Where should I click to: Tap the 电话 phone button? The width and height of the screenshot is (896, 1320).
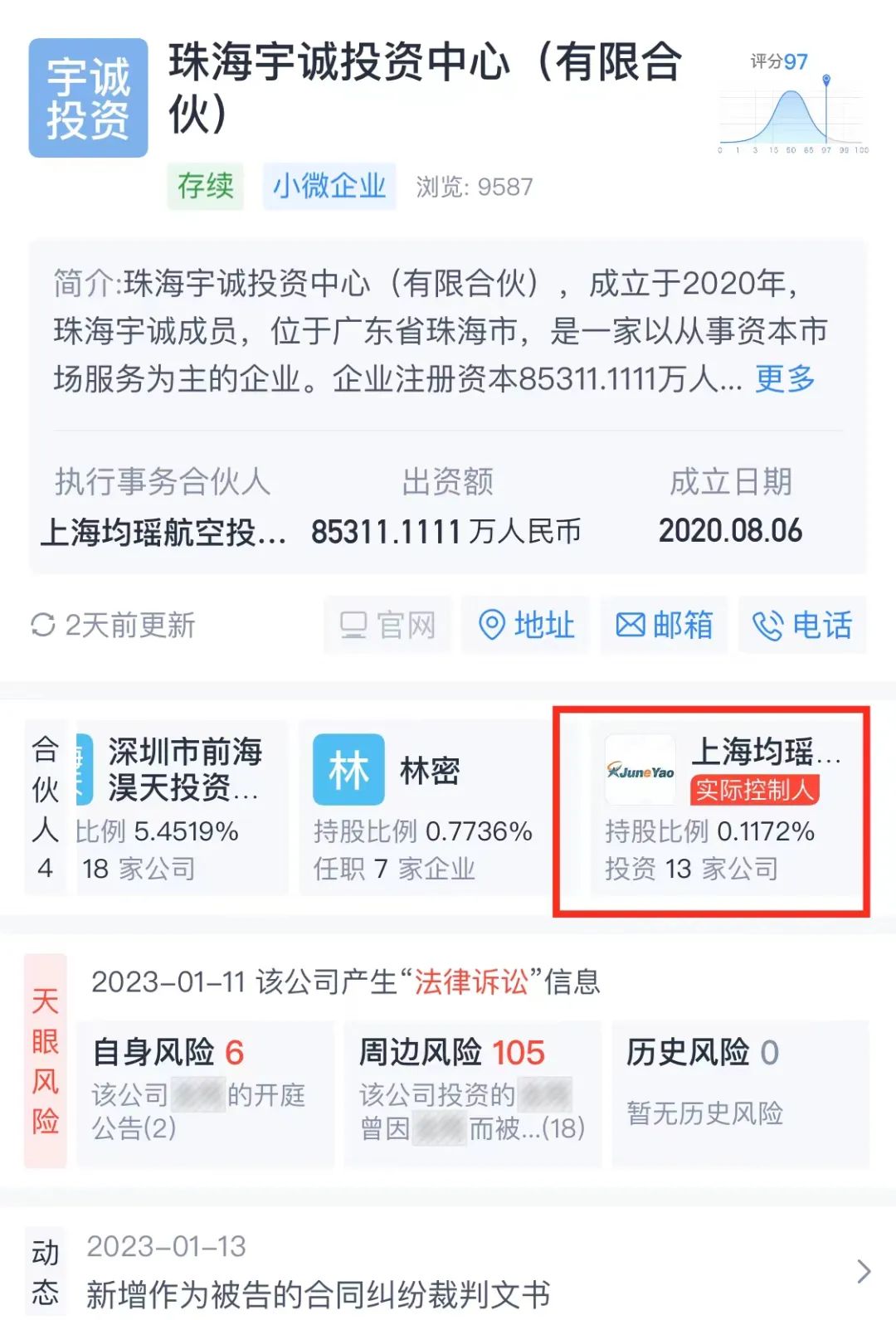click(801, 625)
